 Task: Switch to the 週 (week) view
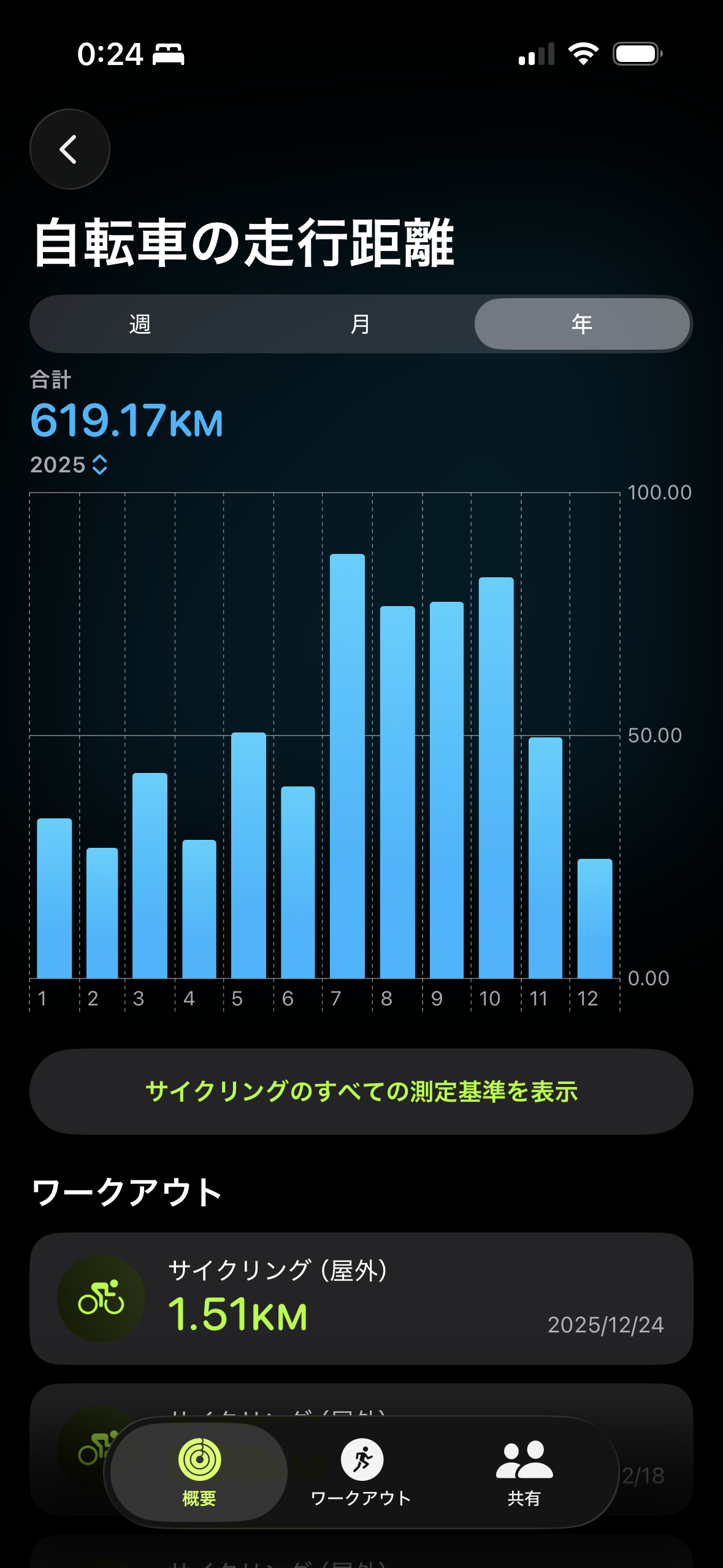(140, 324)
